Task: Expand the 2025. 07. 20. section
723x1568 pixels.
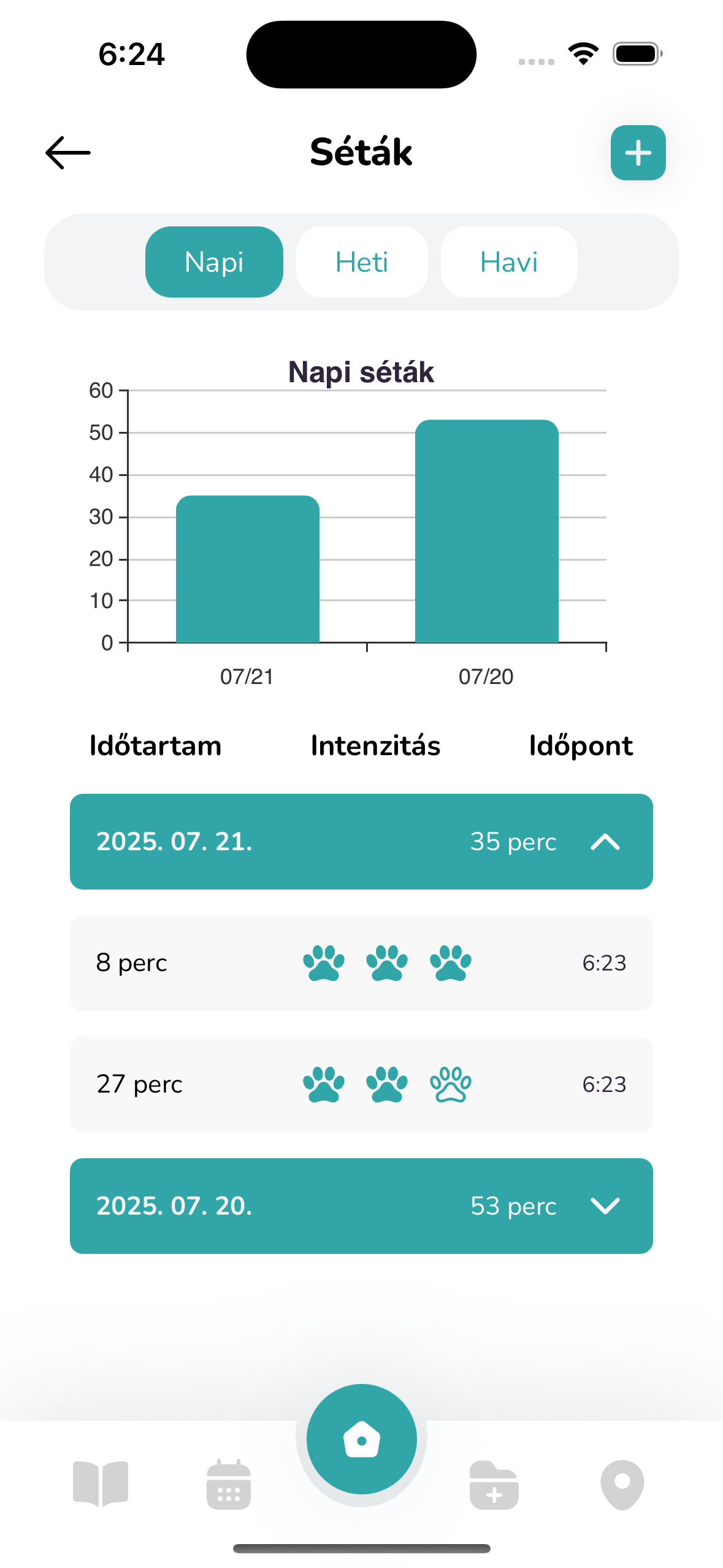Action: 604,1206
